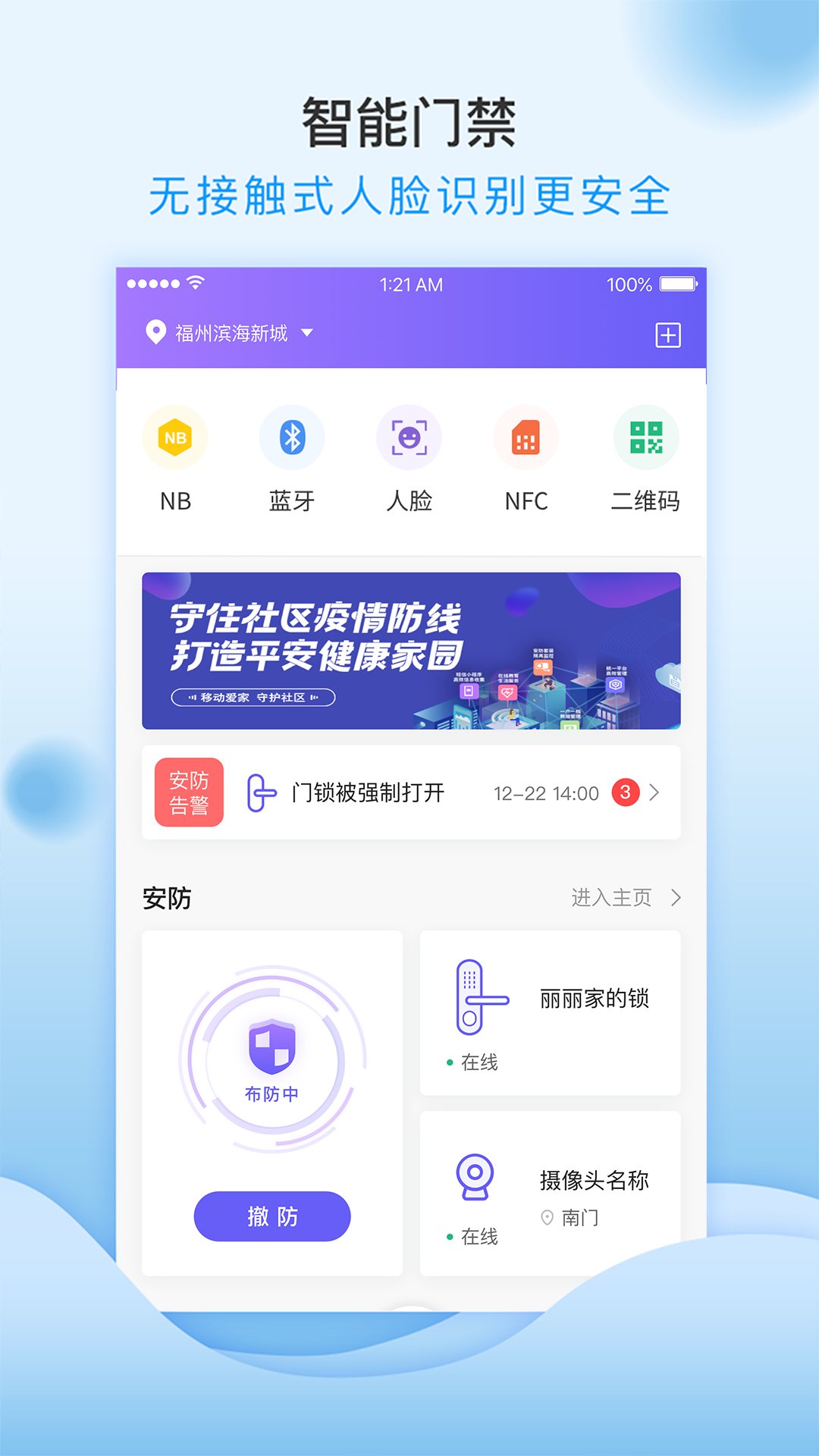Click the 撤防 button
This screenshot has width=819, height=1456.
pos(272,1216)
